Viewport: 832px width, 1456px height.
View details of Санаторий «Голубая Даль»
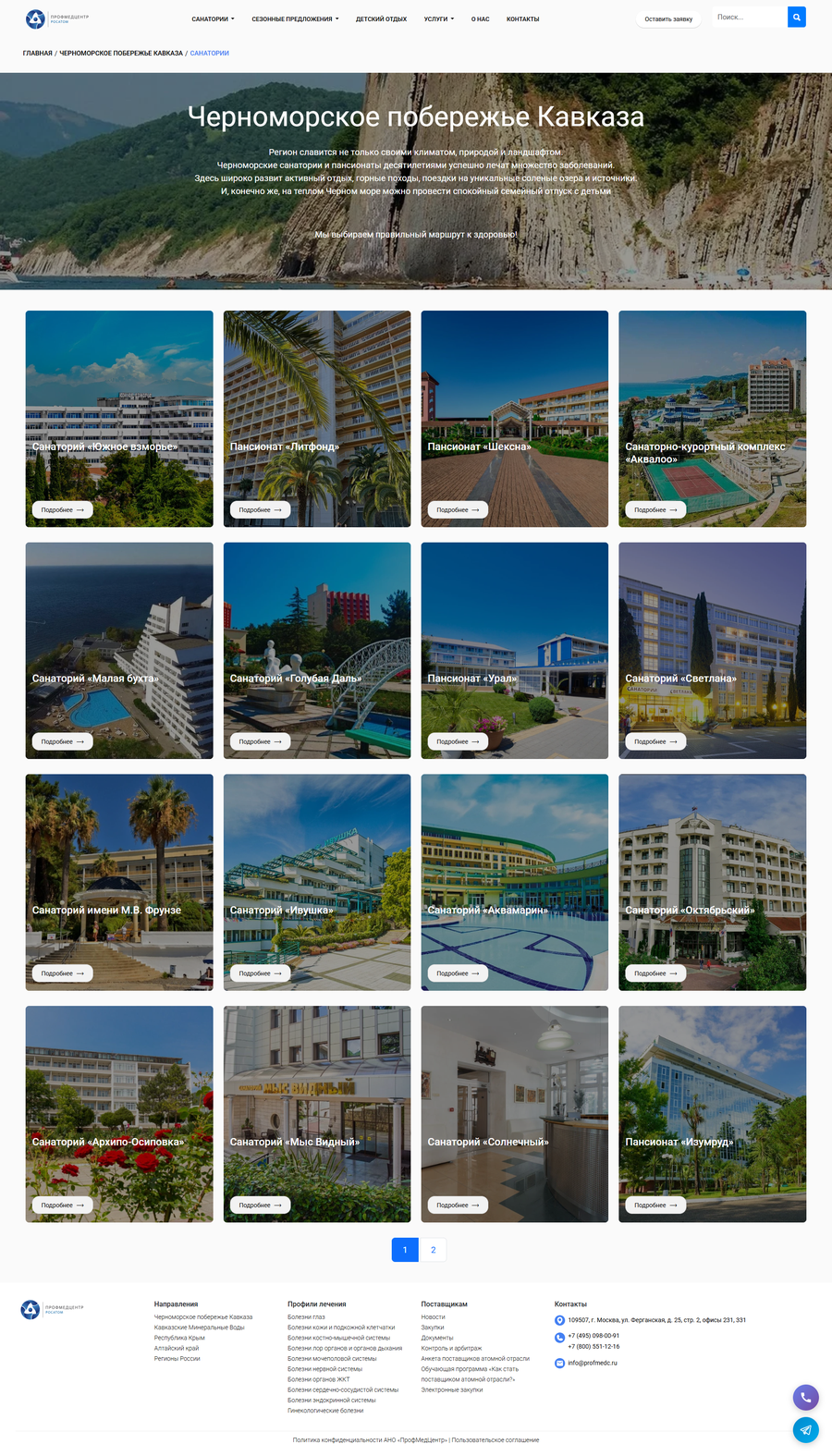(261, 741)
